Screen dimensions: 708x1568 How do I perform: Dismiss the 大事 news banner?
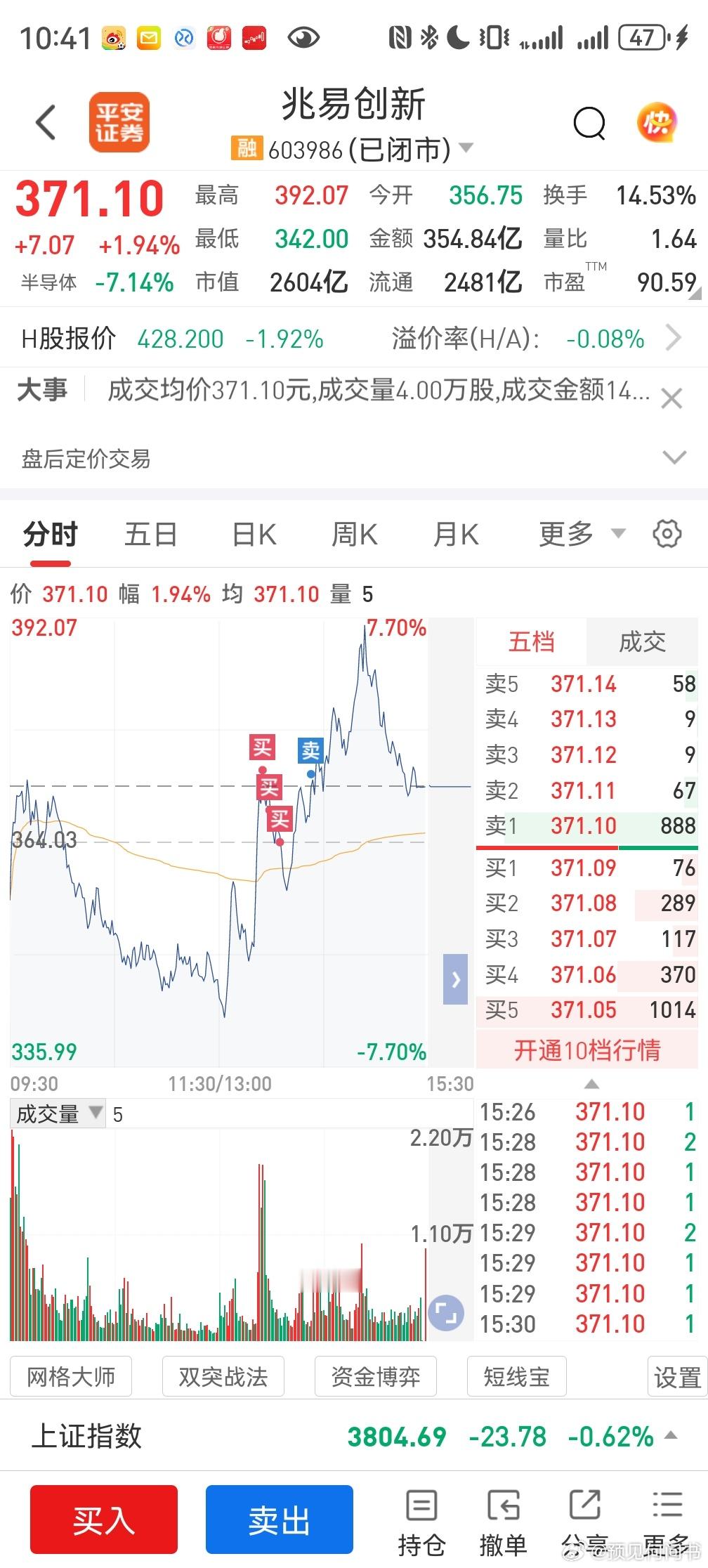click(672, 398)
